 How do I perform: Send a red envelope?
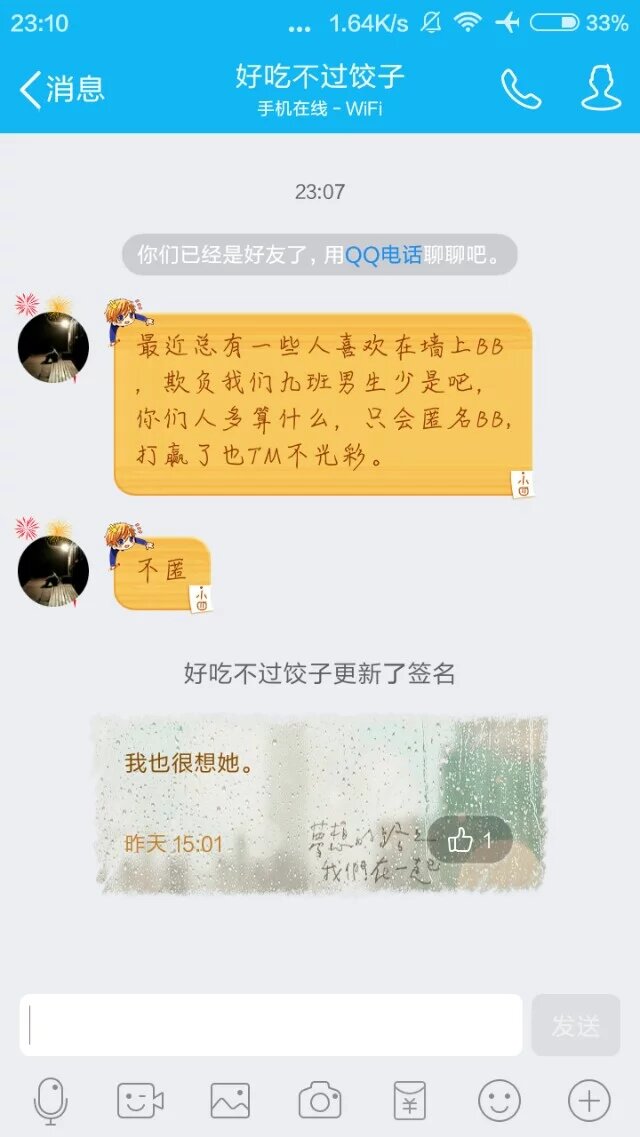pos(409,1101)
